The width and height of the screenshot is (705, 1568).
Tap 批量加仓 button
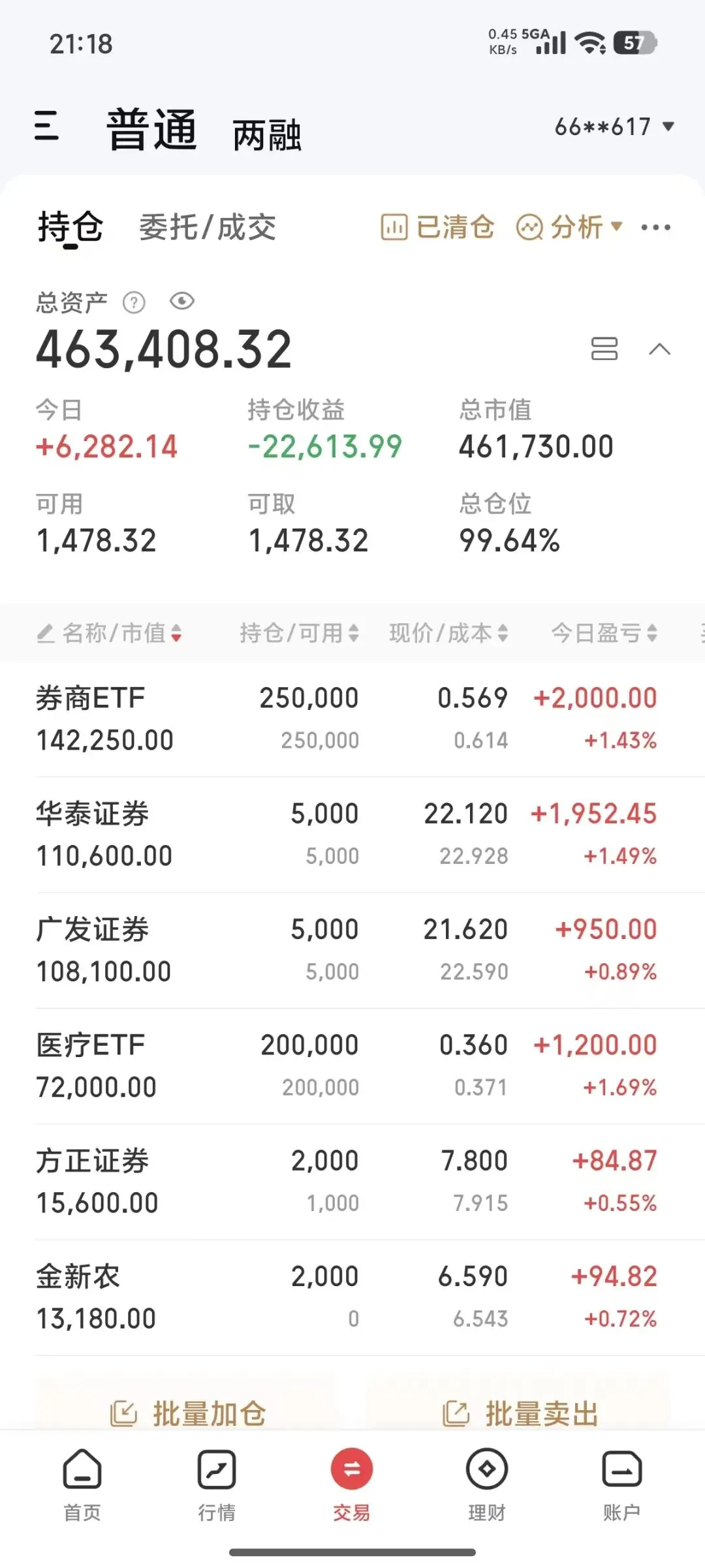point(188,1413)
